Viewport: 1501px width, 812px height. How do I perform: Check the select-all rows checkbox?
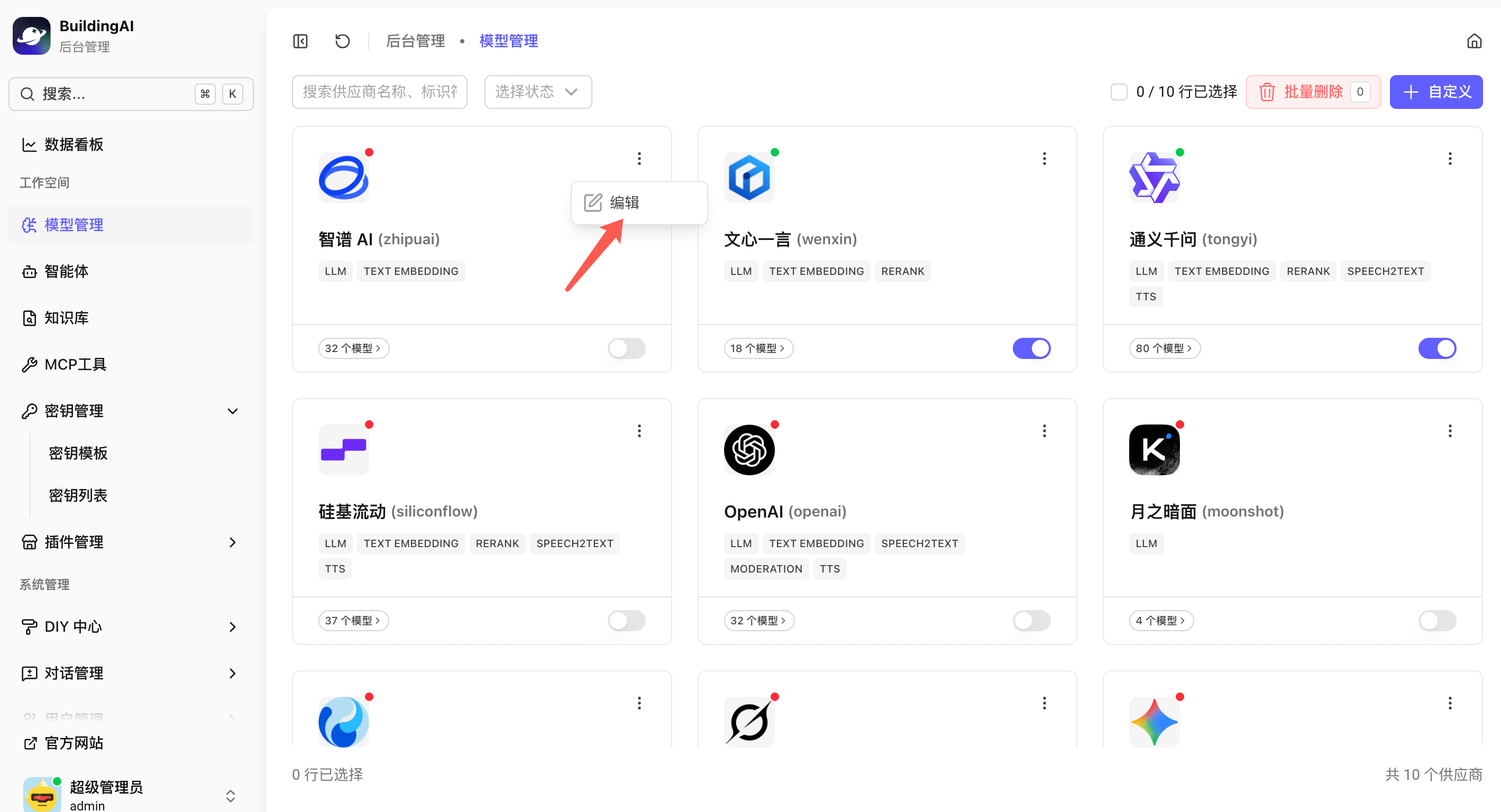1118,92
